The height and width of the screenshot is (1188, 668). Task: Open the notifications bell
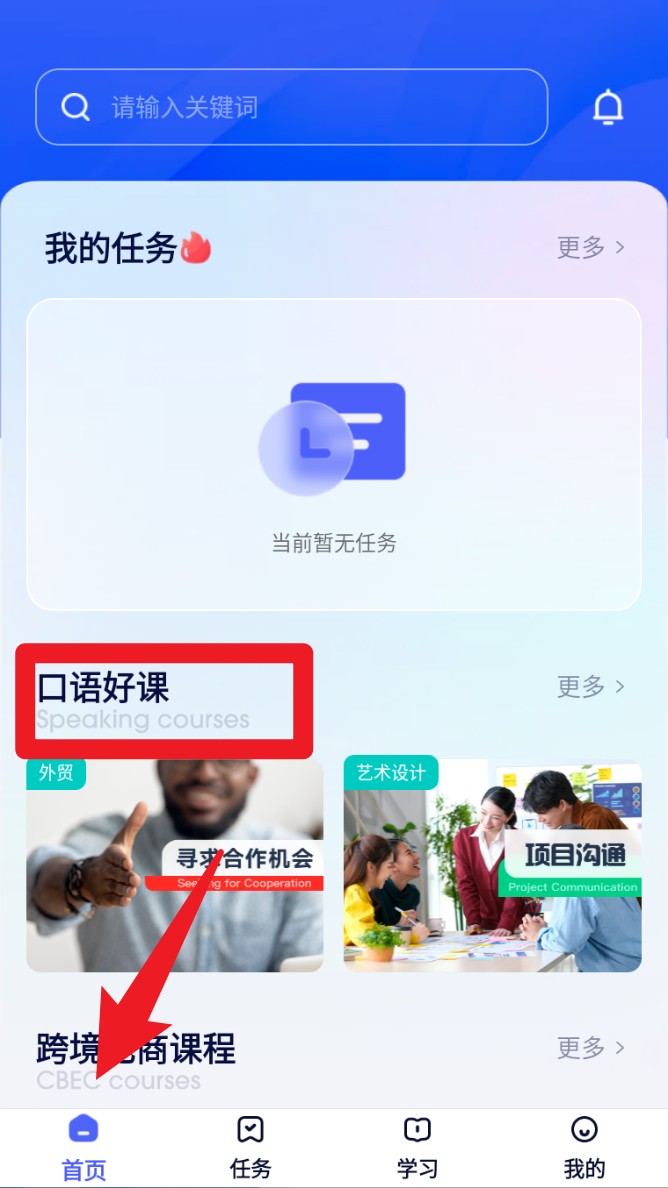[608, 107]
